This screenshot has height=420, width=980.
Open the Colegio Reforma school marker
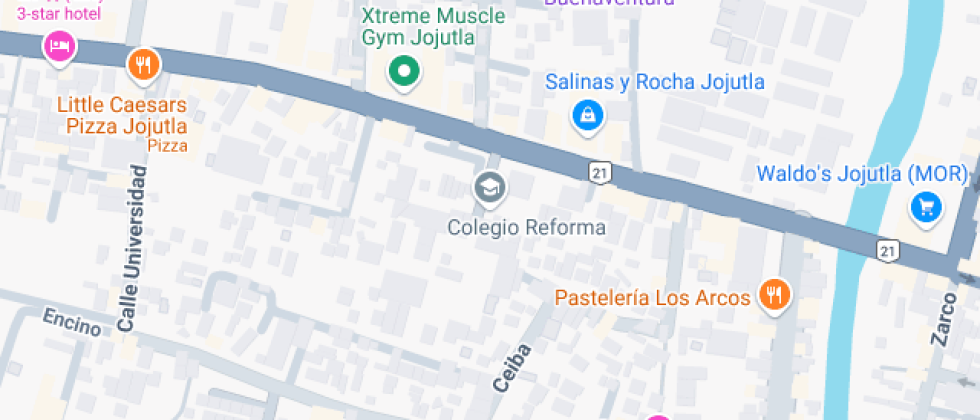tap(490, 187)
